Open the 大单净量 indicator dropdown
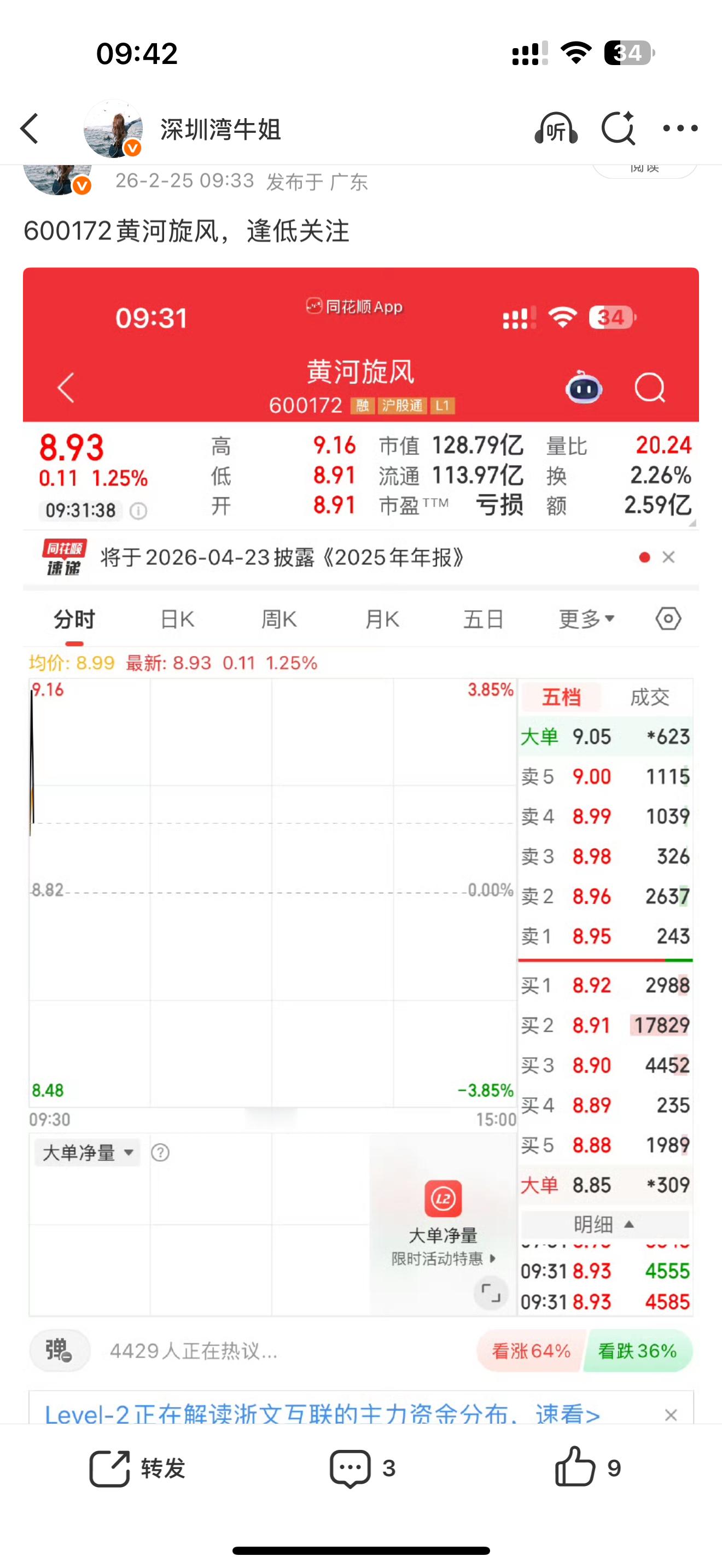The image size is (722, 1568). point(86,1152)
